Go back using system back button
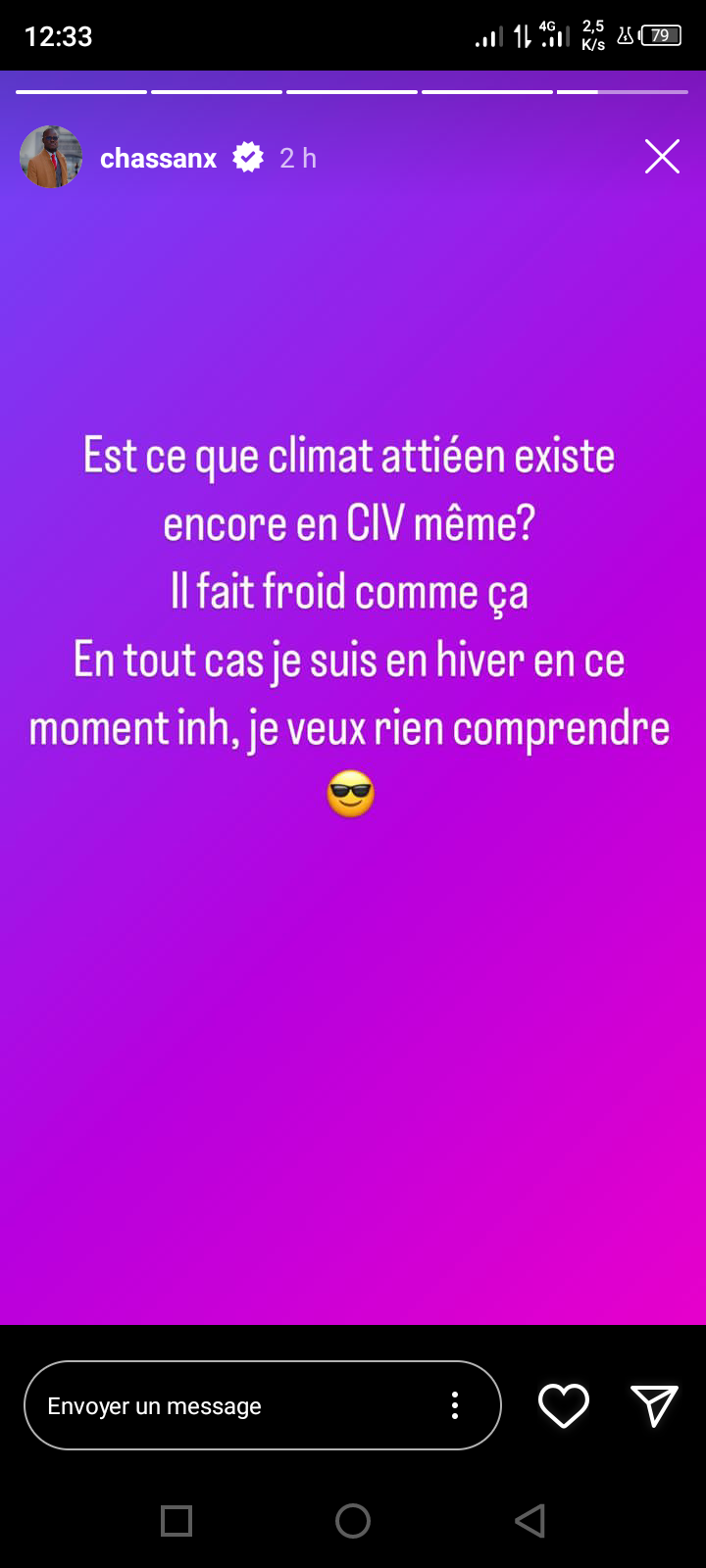 click(x=529, y=1521)
